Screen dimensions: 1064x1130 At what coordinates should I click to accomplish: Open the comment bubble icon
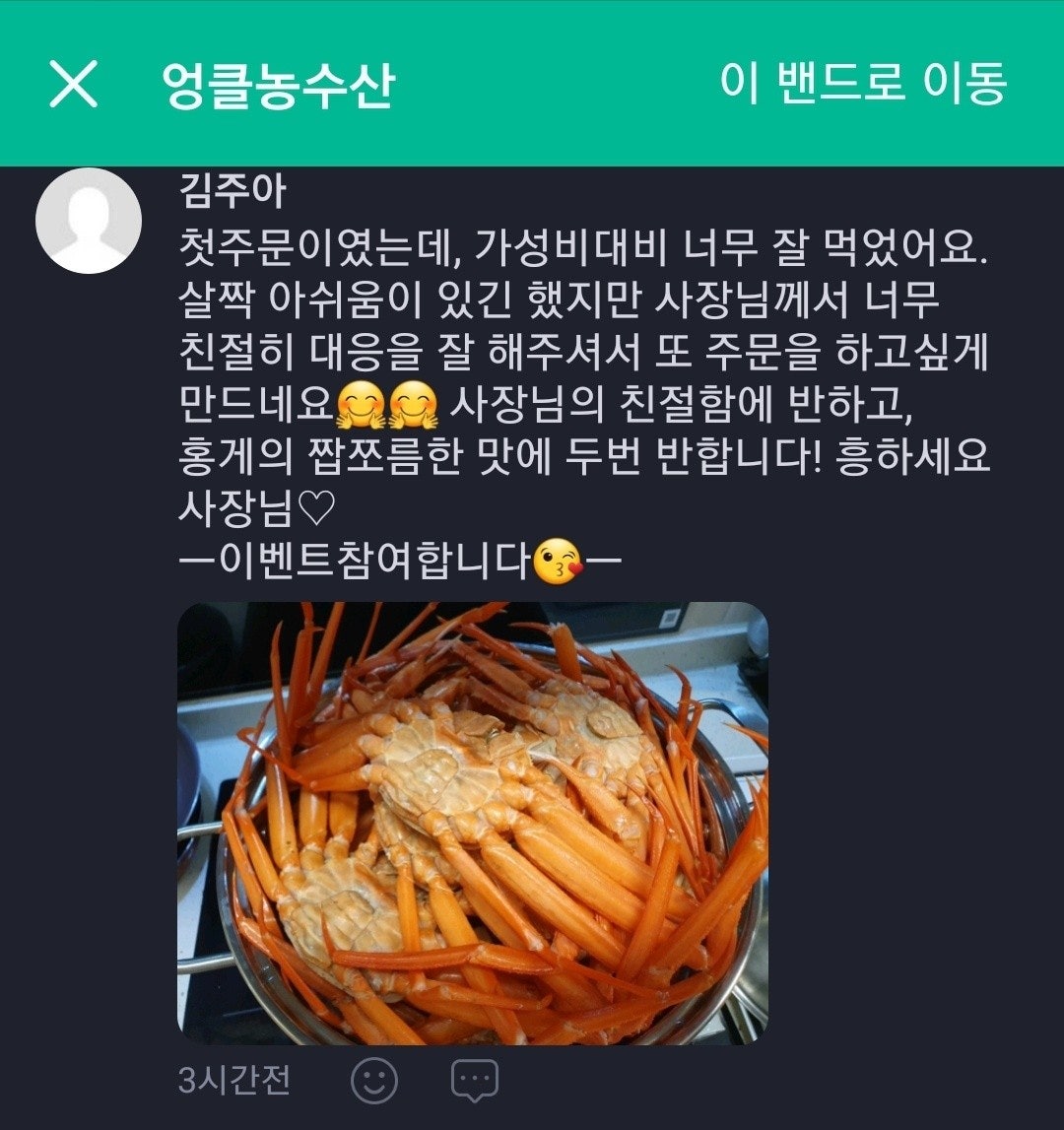pos(475,1081)
